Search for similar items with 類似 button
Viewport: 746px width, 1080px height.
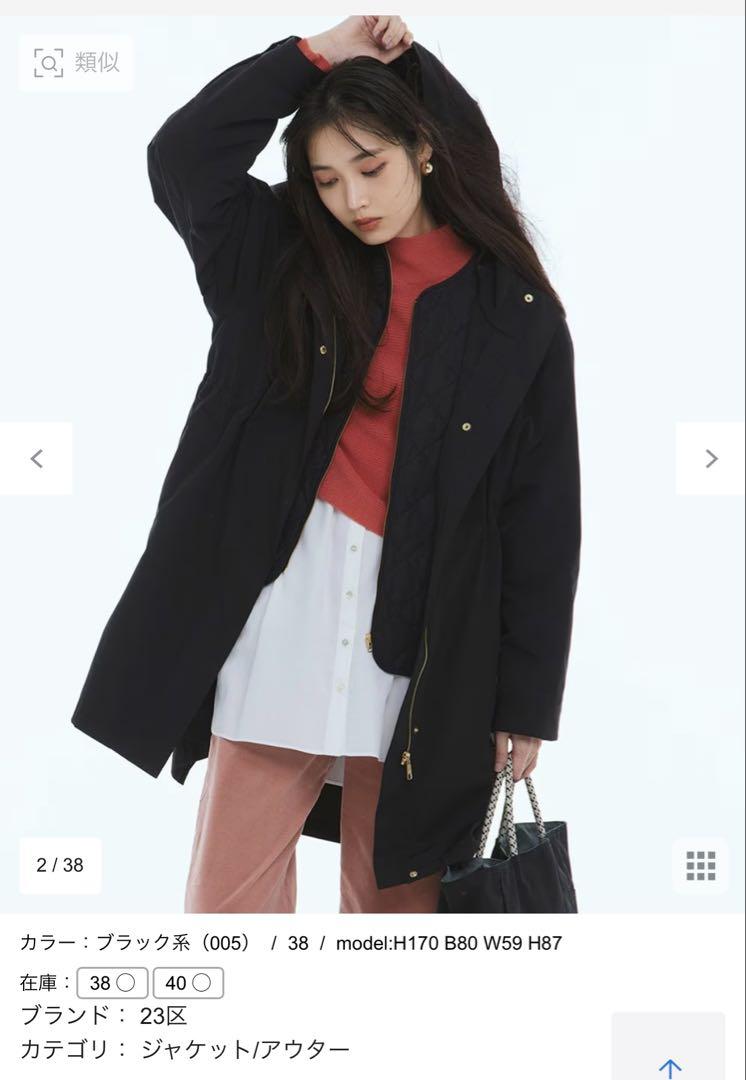(76, 62)
